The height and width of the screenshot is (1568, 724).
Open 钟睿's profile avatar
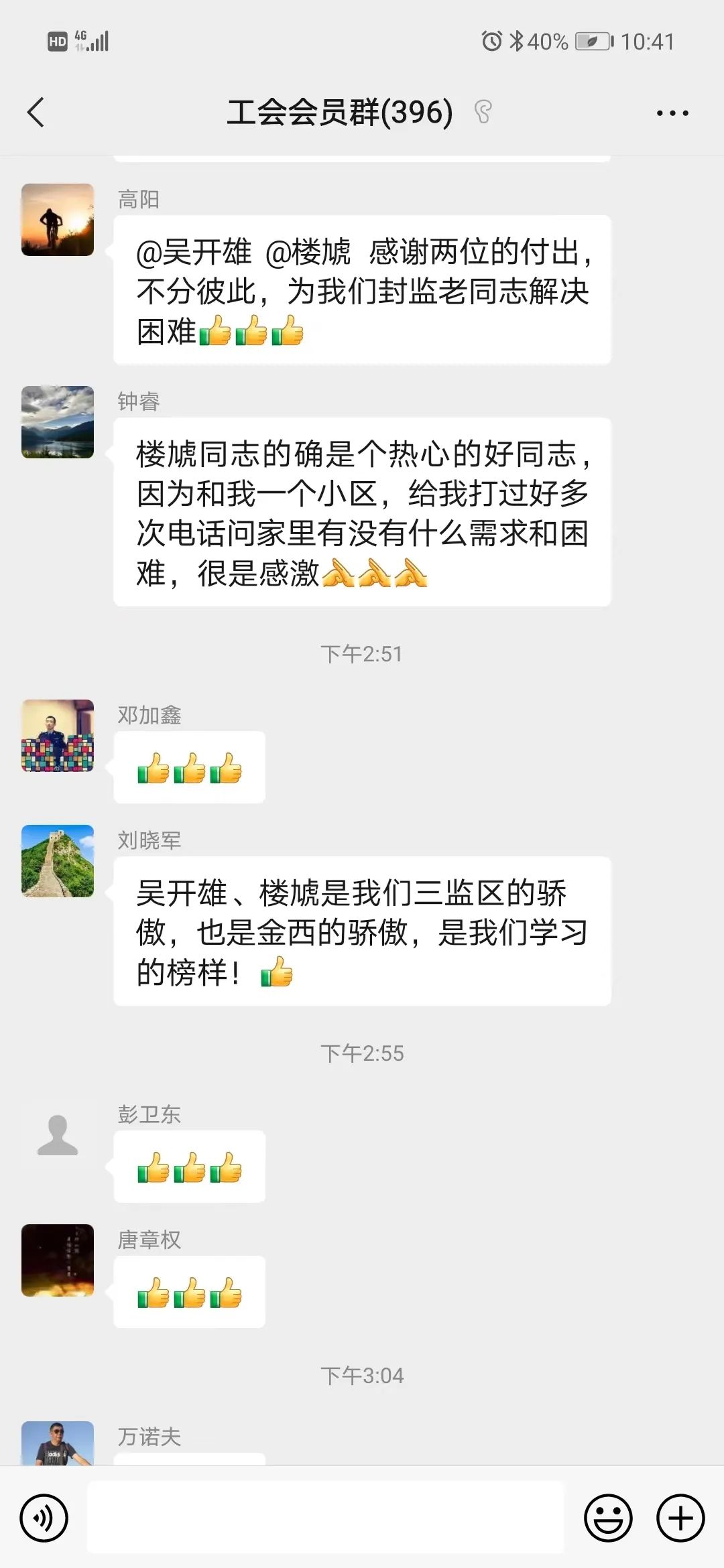point(58,422)
